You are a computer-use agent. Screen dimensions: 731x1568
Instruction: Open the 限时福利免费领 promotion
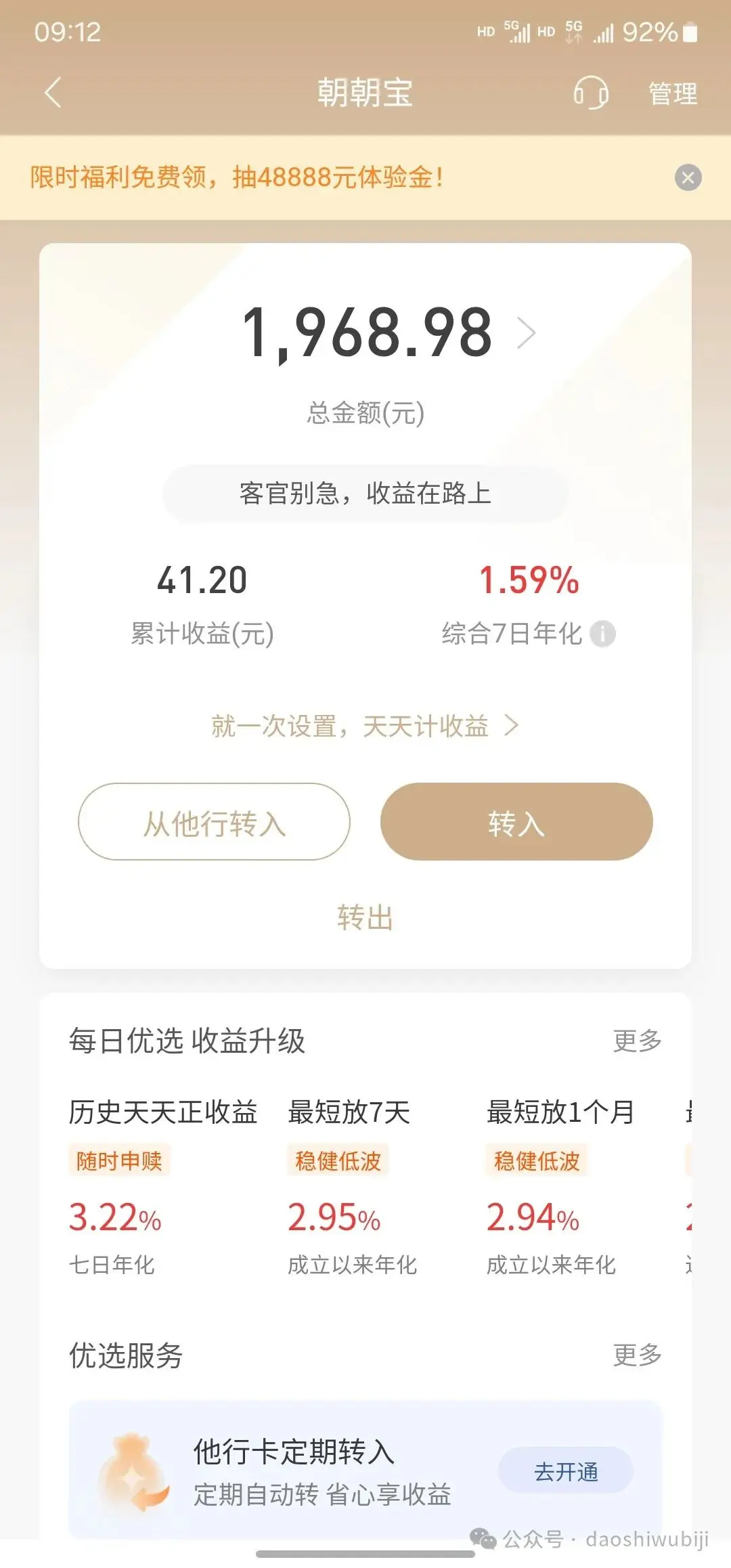[237, 177]
